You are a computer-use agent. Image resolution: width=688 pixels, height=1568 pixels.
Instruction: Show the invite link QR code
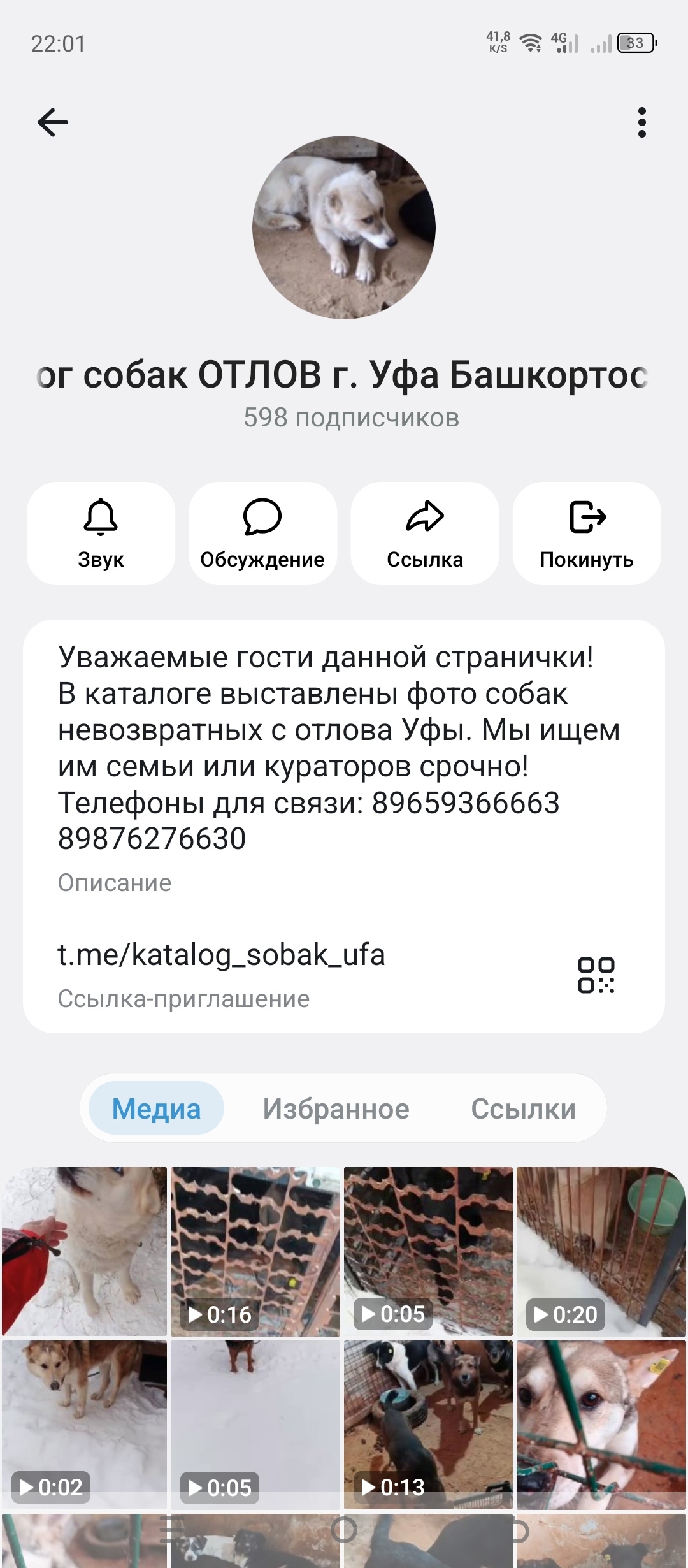[x=596, y=975]
